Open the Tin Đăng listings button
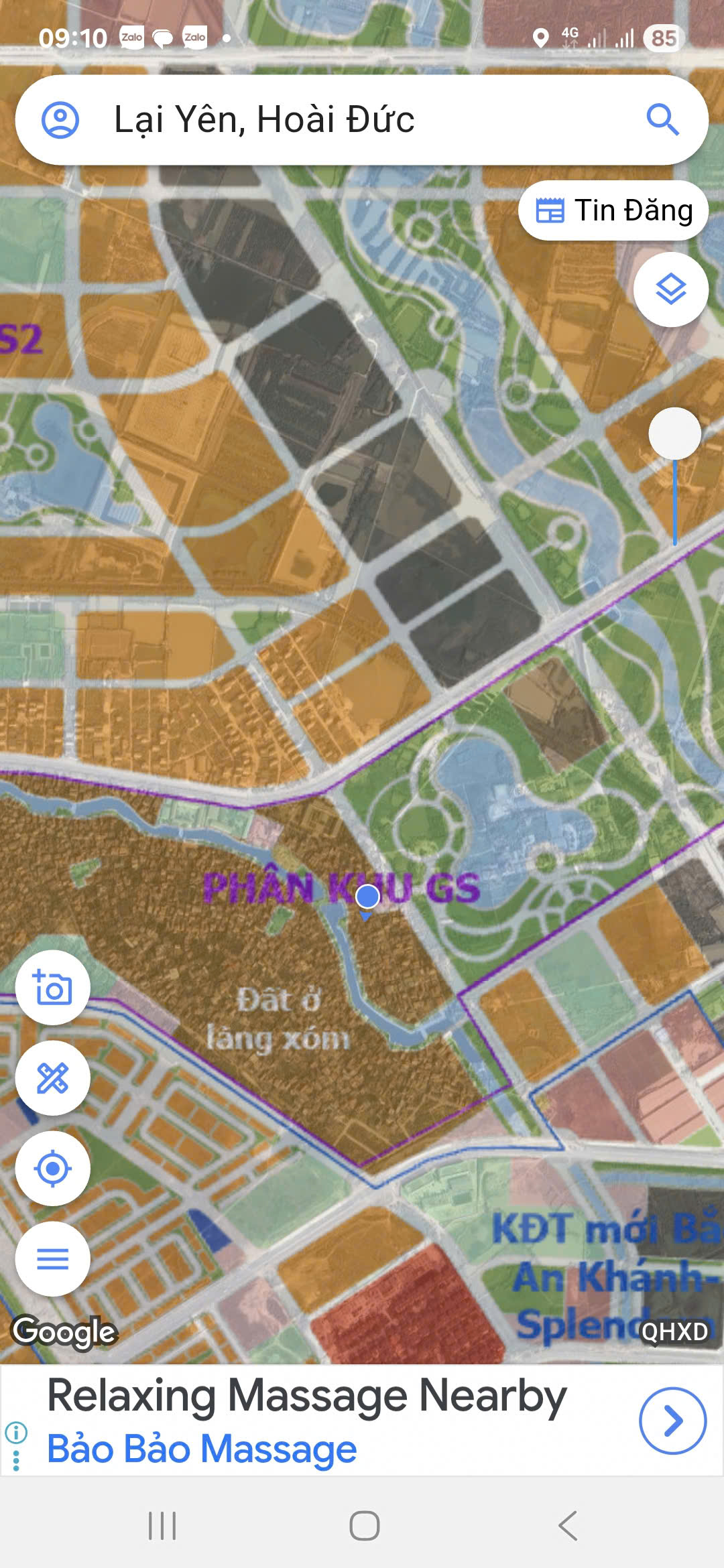This screenshot has width=724, height=1568. click(613, 210)
